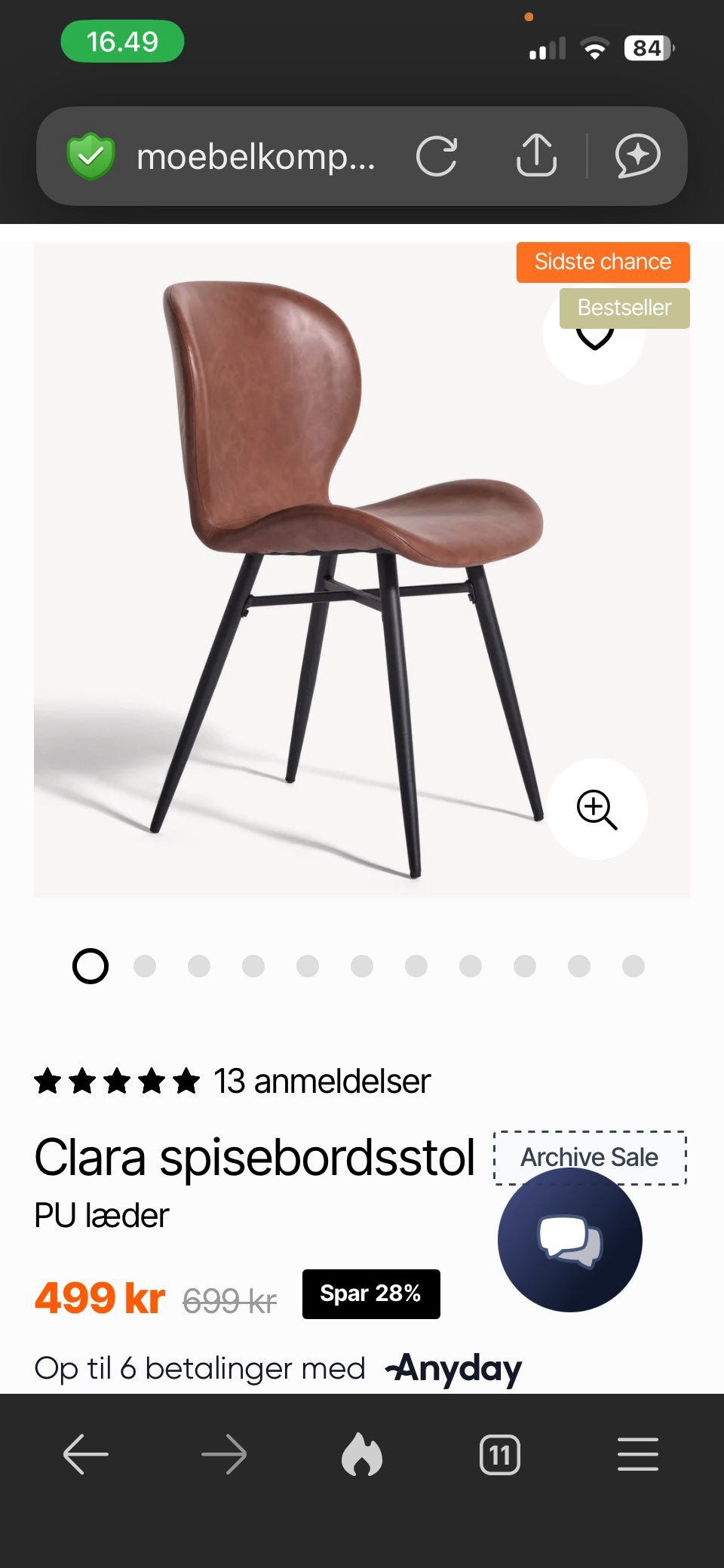Image resolution: width=724 pixels, height=1568 pixels.
Task: Tap the Sidste chance badge
Action: click(x=602, y=262)
